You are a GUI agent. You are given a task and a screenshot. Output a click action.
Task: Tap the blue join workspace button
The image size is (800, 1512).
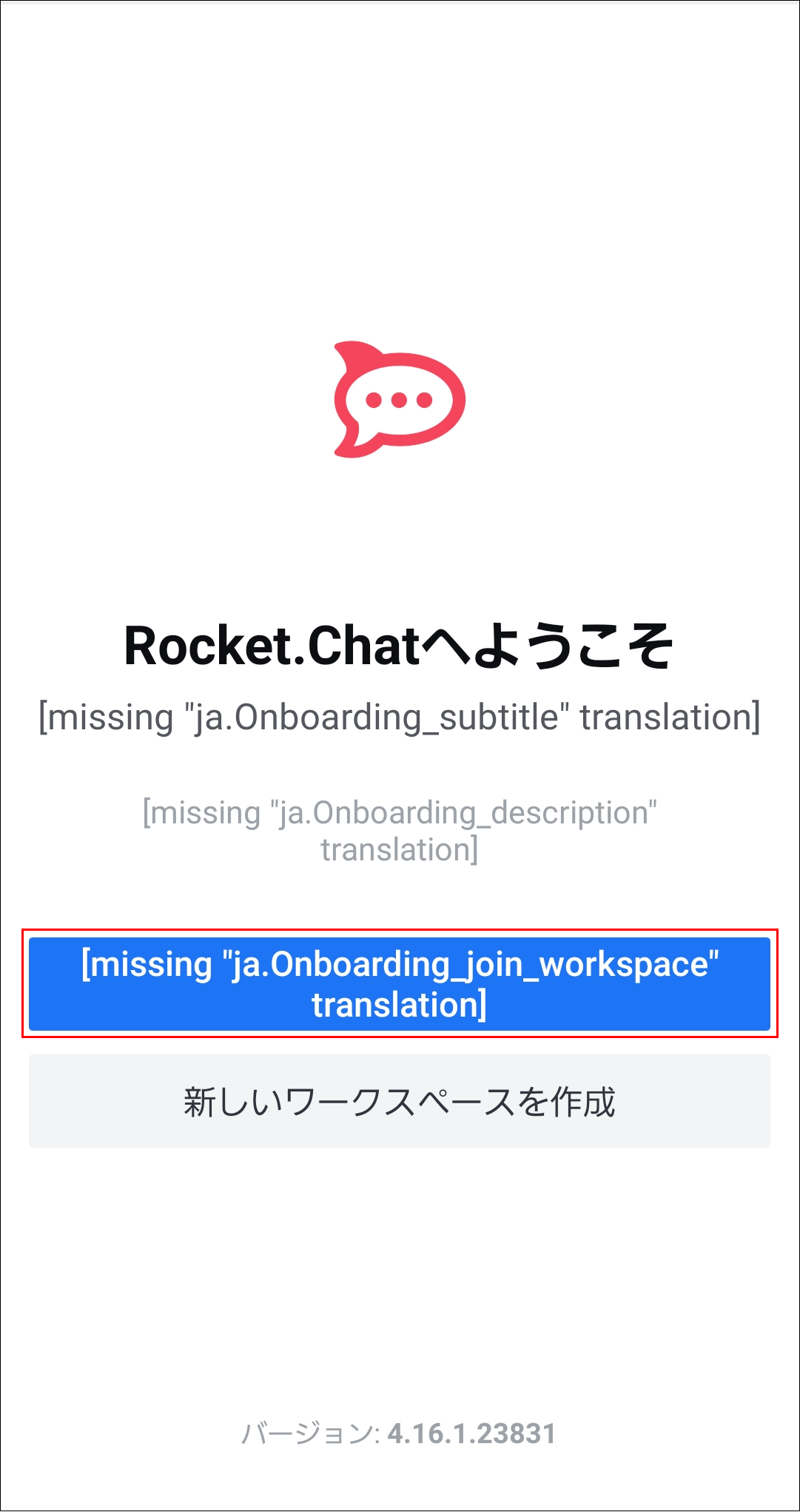[400, 983]
